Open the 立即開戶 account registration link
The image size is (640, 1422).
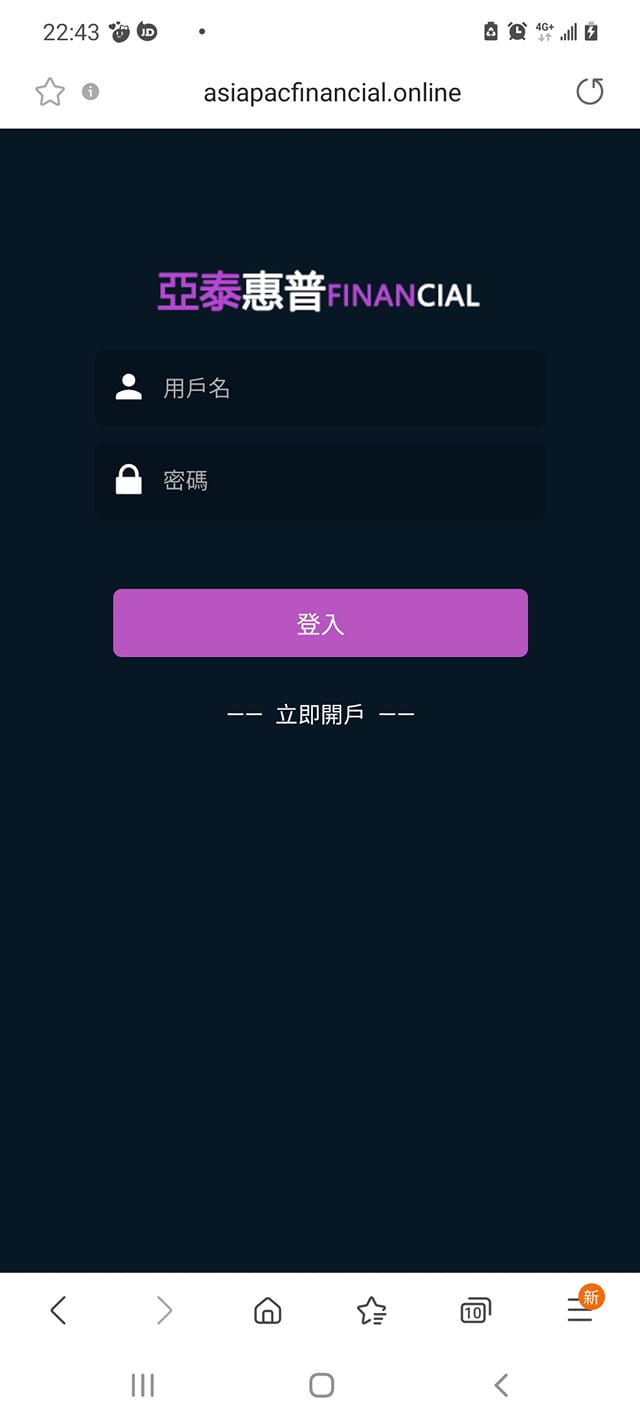(x=320, y=714)
